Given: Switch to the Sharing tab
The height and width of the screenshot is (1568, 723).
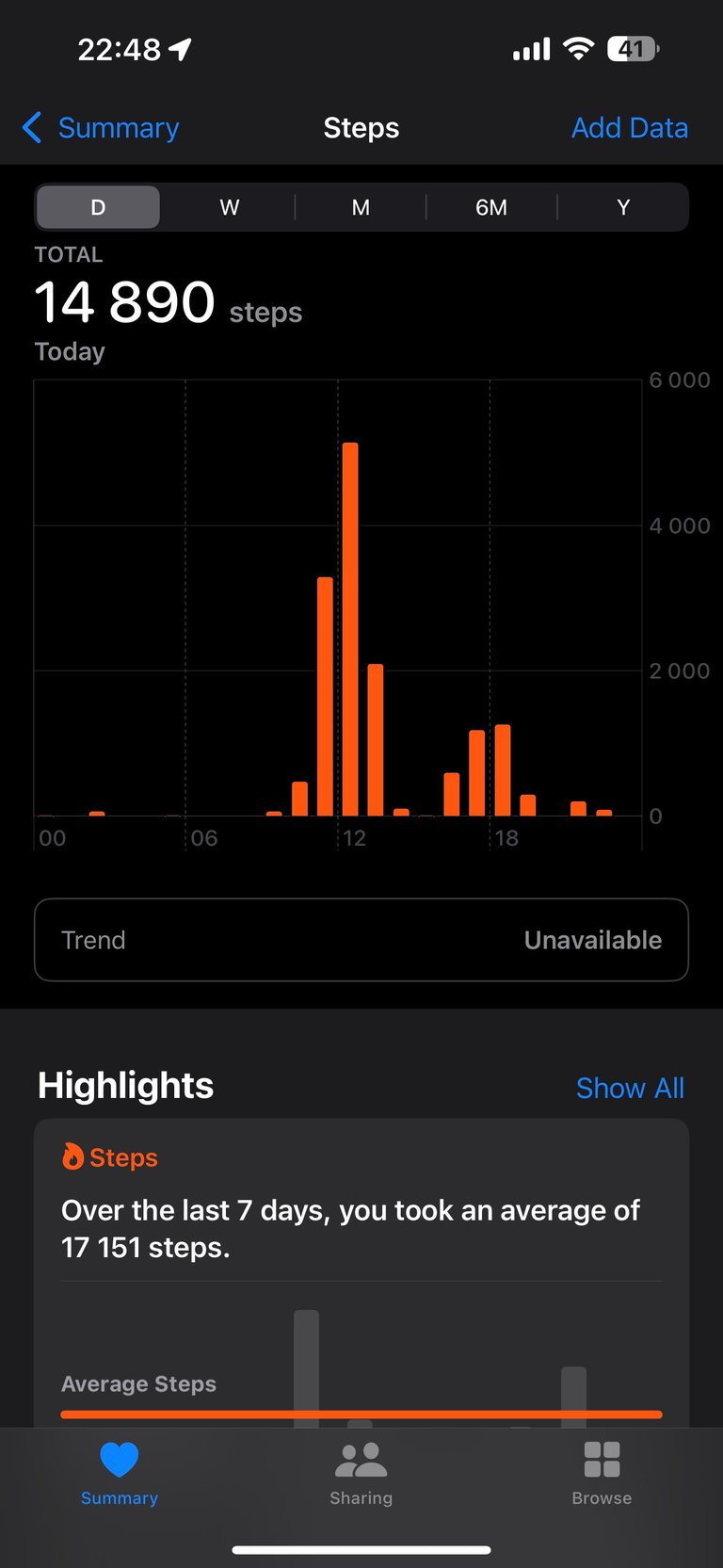Looking at the screenshot, I should 361,1474.
